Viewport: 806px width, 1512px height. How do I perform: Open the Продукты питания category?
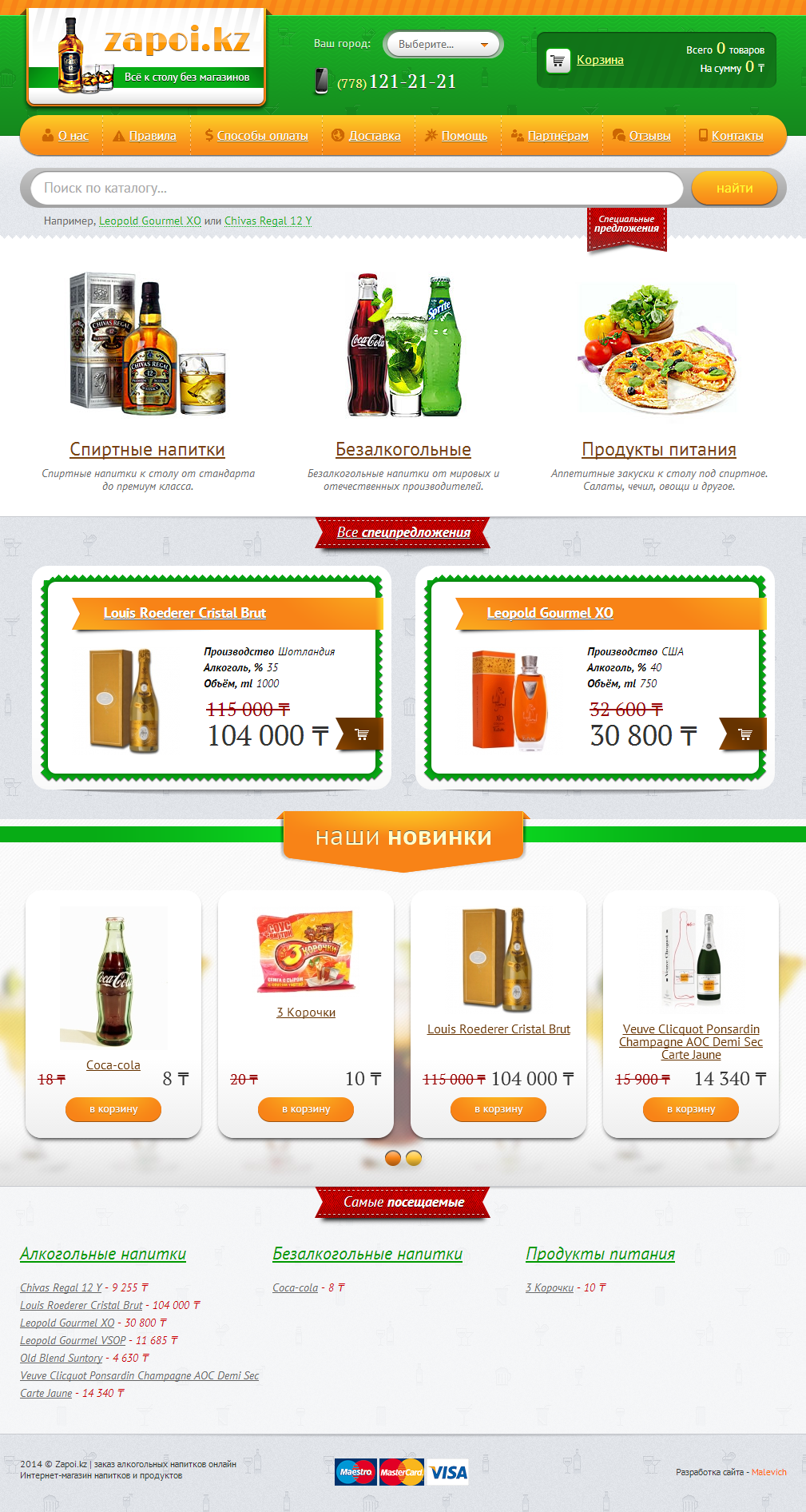659,449
